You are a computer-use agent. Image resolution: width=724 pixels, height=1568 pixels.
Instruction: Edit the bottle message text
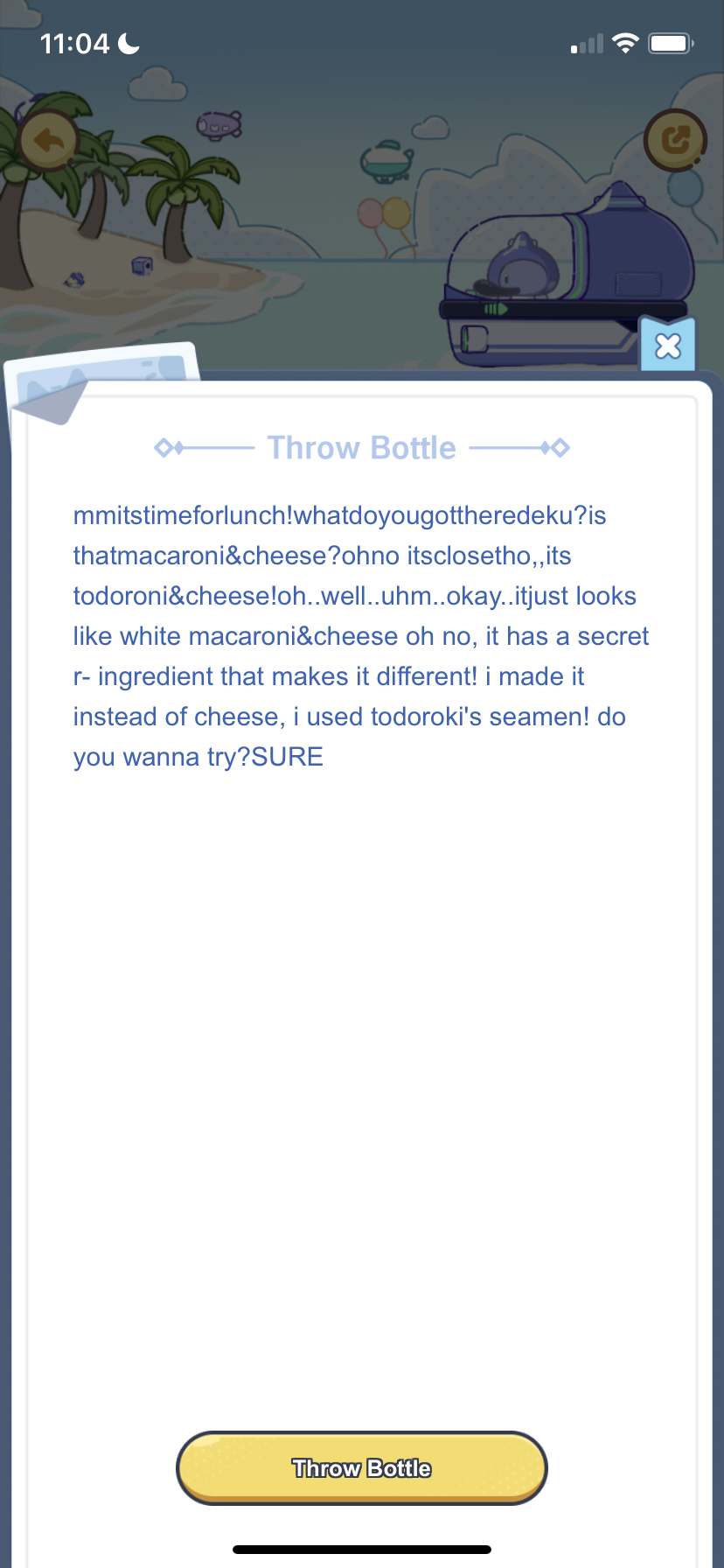(x=361, y=636)
